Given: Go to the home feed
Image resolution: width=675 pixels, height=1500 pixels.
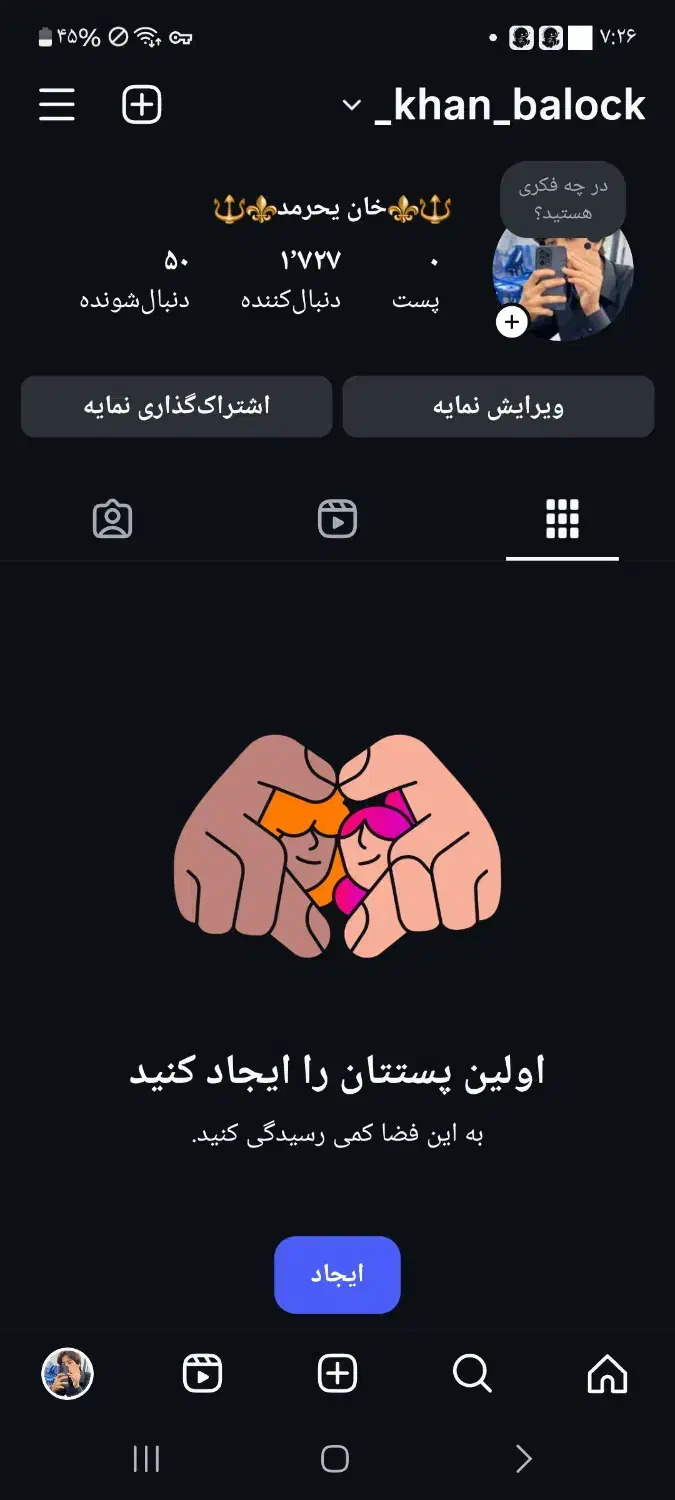Looking at the screenshot, I should (607, 1374).
